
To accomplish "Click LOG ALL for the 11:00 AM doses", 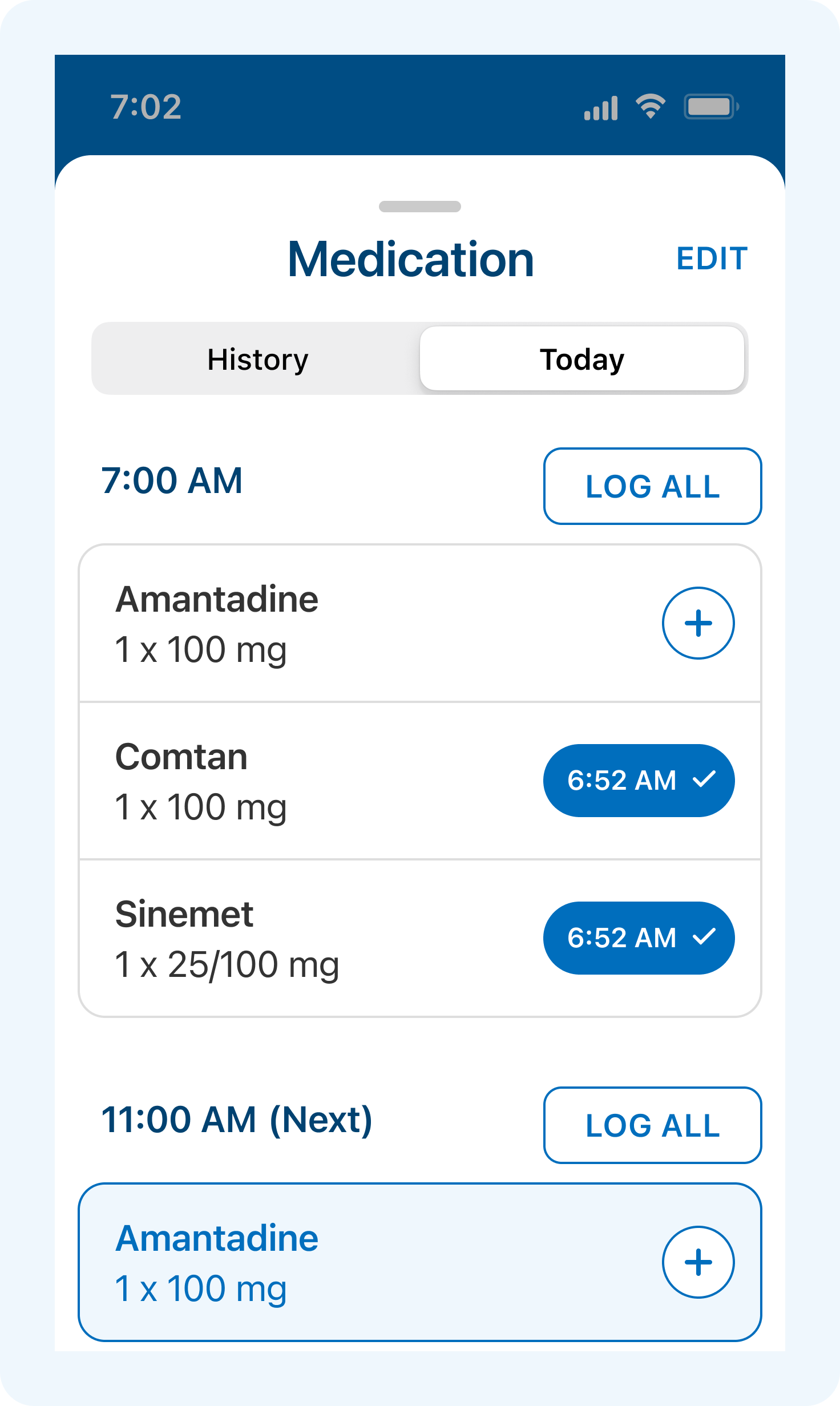I will coord(652,1125).
